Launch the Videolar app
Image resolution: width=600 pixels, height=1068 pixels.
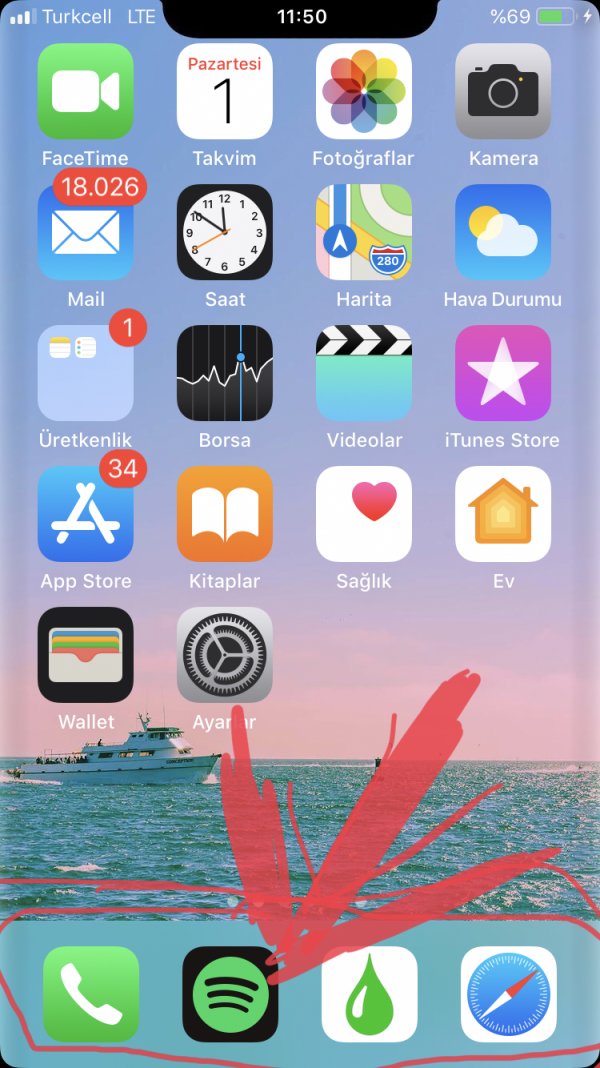pyautogui.click(x=363, y=373)
